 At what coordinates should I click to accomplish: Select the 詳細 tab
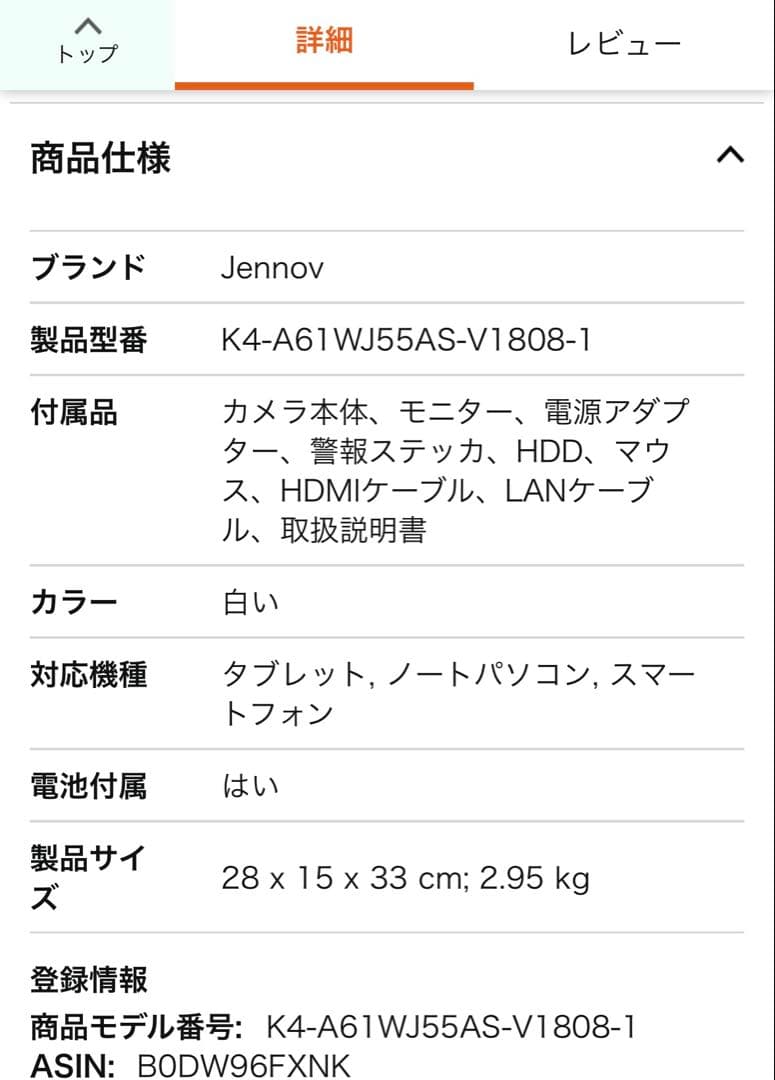[x=322, y=42]
